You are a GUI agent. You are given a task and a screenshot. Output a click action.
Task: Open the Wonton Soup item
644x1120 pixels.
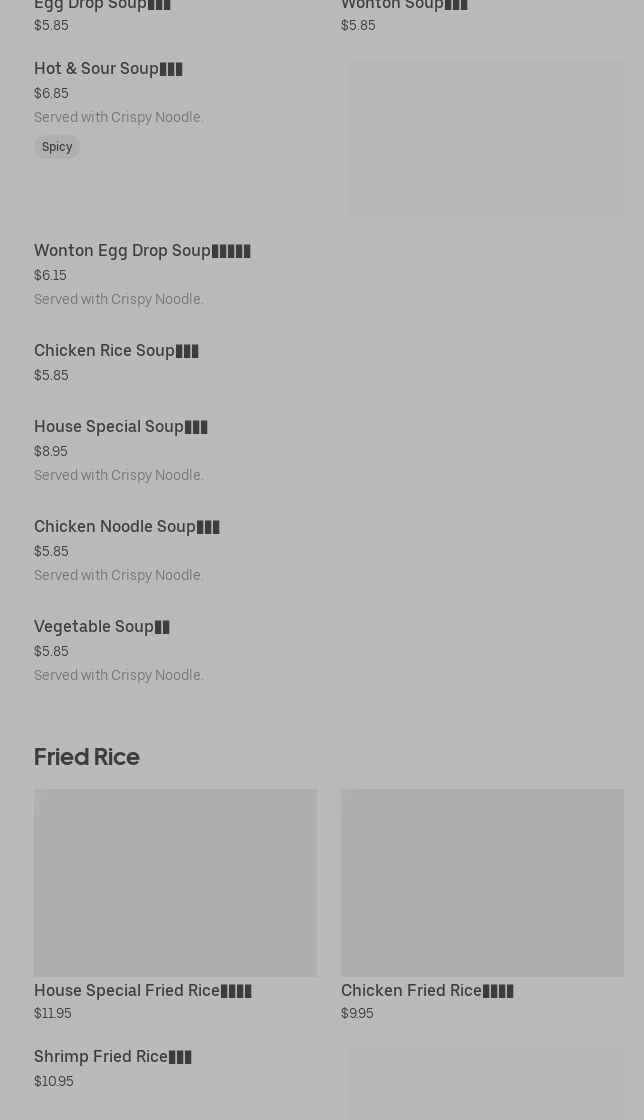(x=404, y=8)
